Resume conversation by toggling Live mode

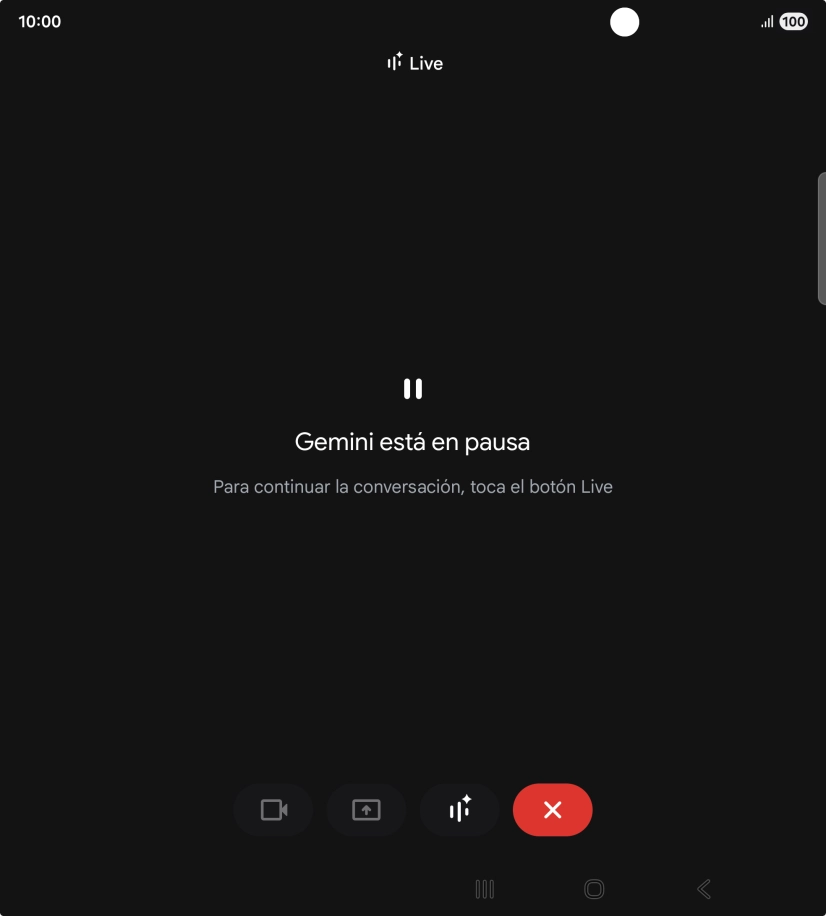tap(459, 810)
